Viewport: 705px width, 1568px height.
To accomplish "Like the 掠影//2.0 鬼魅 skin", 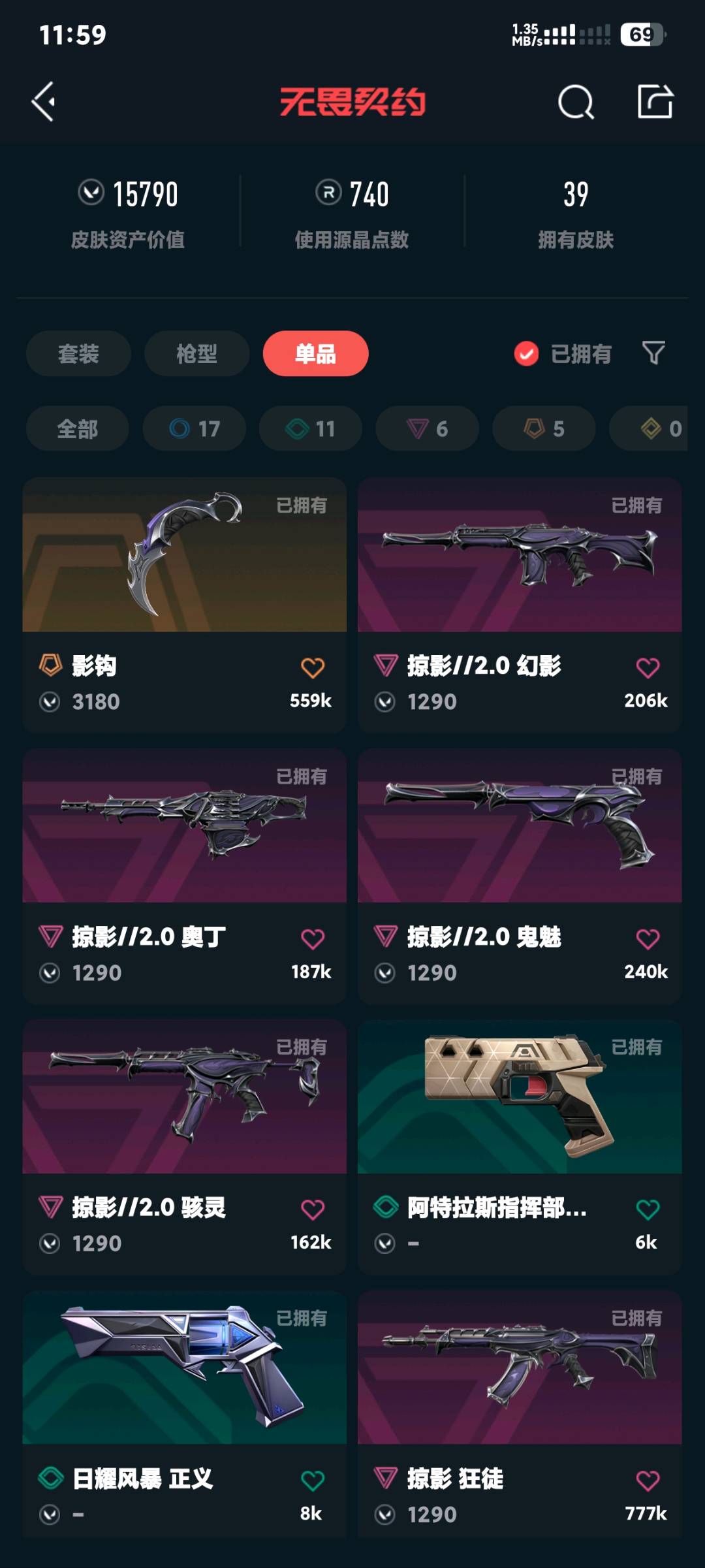I will tap(648, 938).
